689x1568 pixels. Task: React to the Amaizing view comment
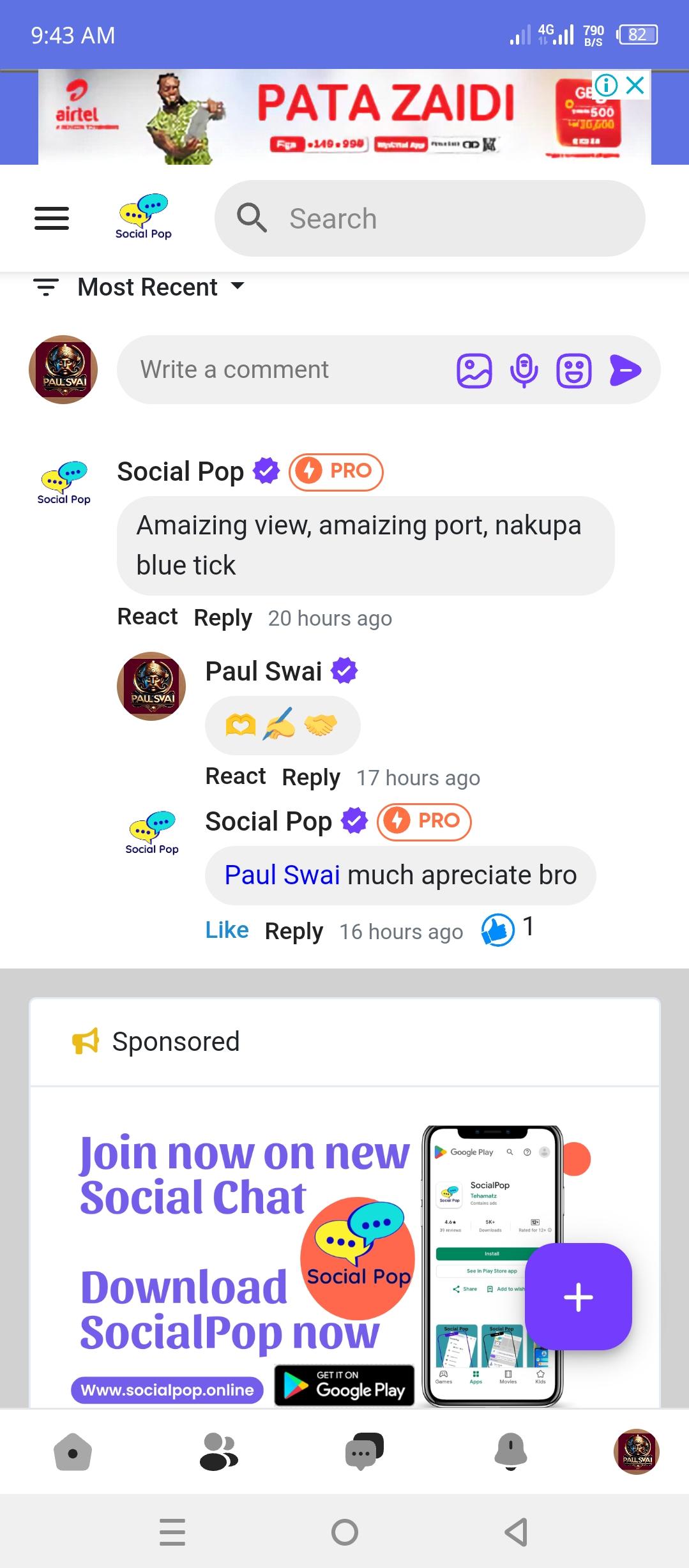coord(148,617)
